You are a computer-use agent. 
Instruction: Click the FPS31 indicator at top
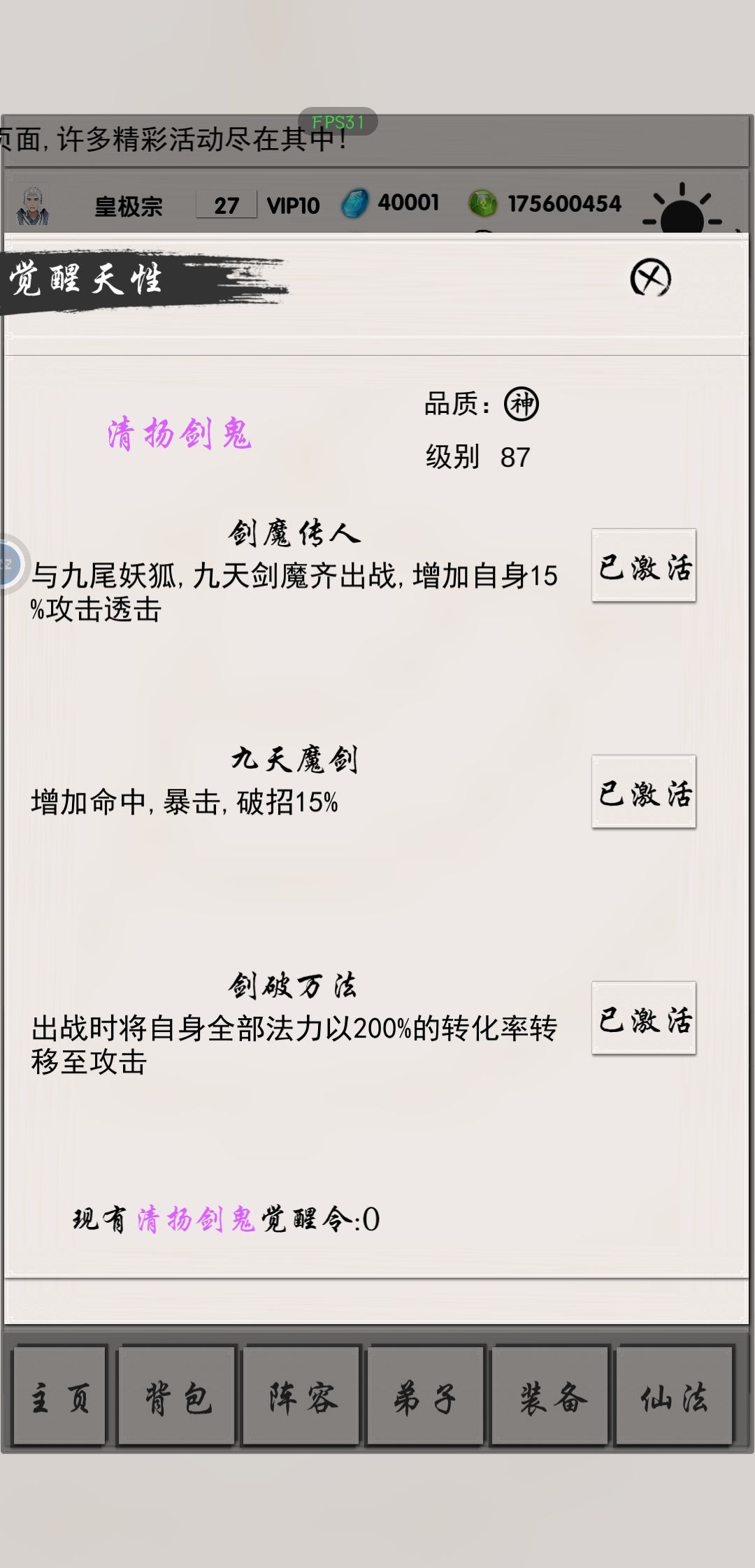338,121
